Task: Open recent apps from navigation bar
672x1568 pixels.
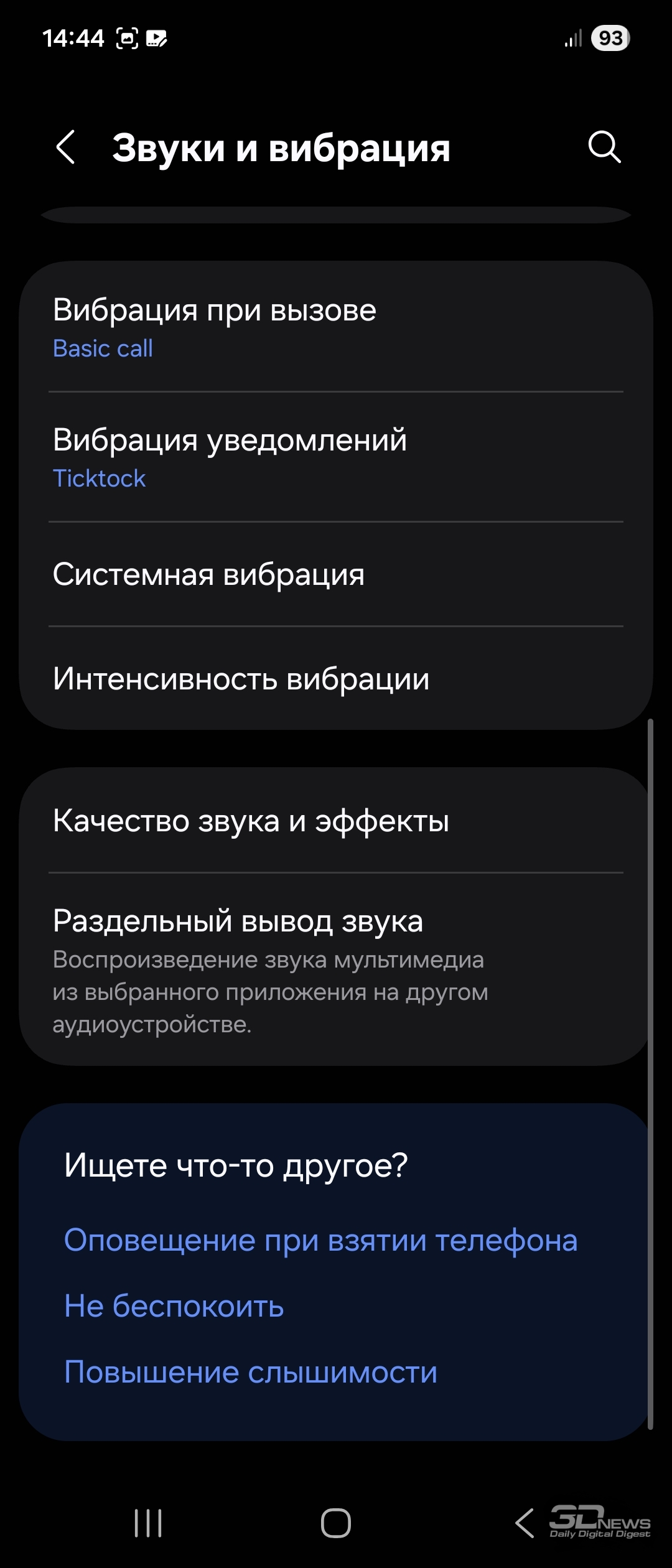Action: [x=148, y=1523]
